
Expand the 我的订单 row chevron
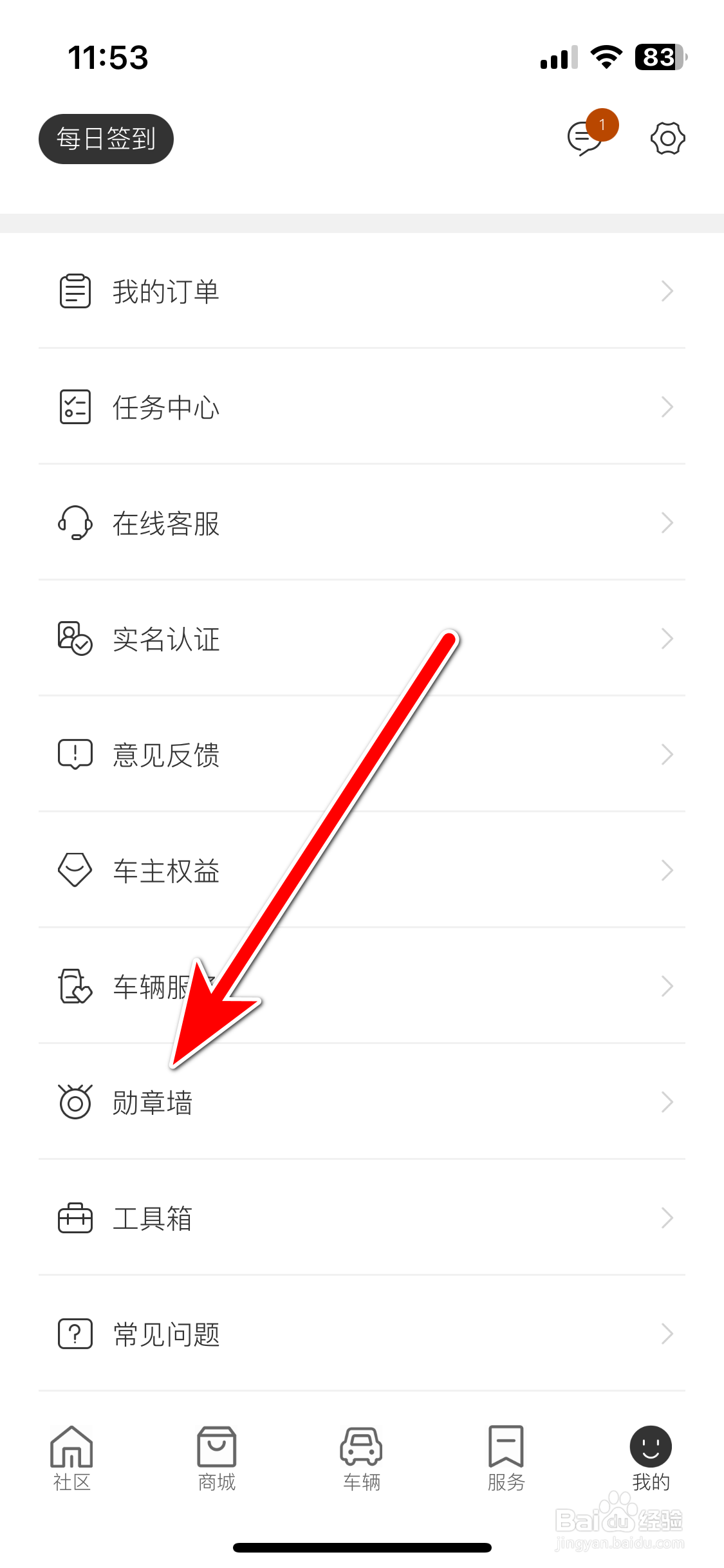coord(667,291)
